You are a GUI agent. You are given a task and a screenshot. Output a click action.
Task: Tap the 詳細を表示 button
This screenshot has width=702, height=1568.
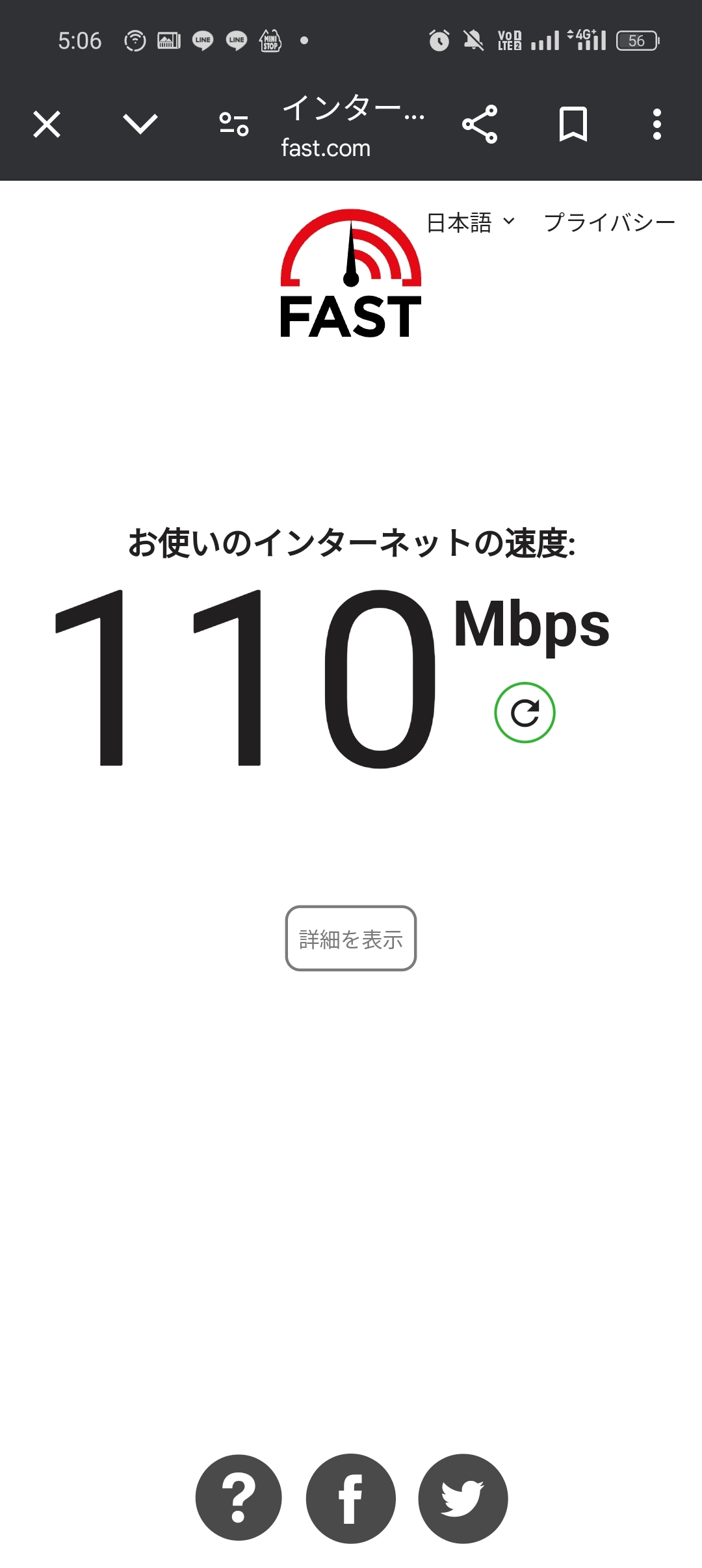351,938
